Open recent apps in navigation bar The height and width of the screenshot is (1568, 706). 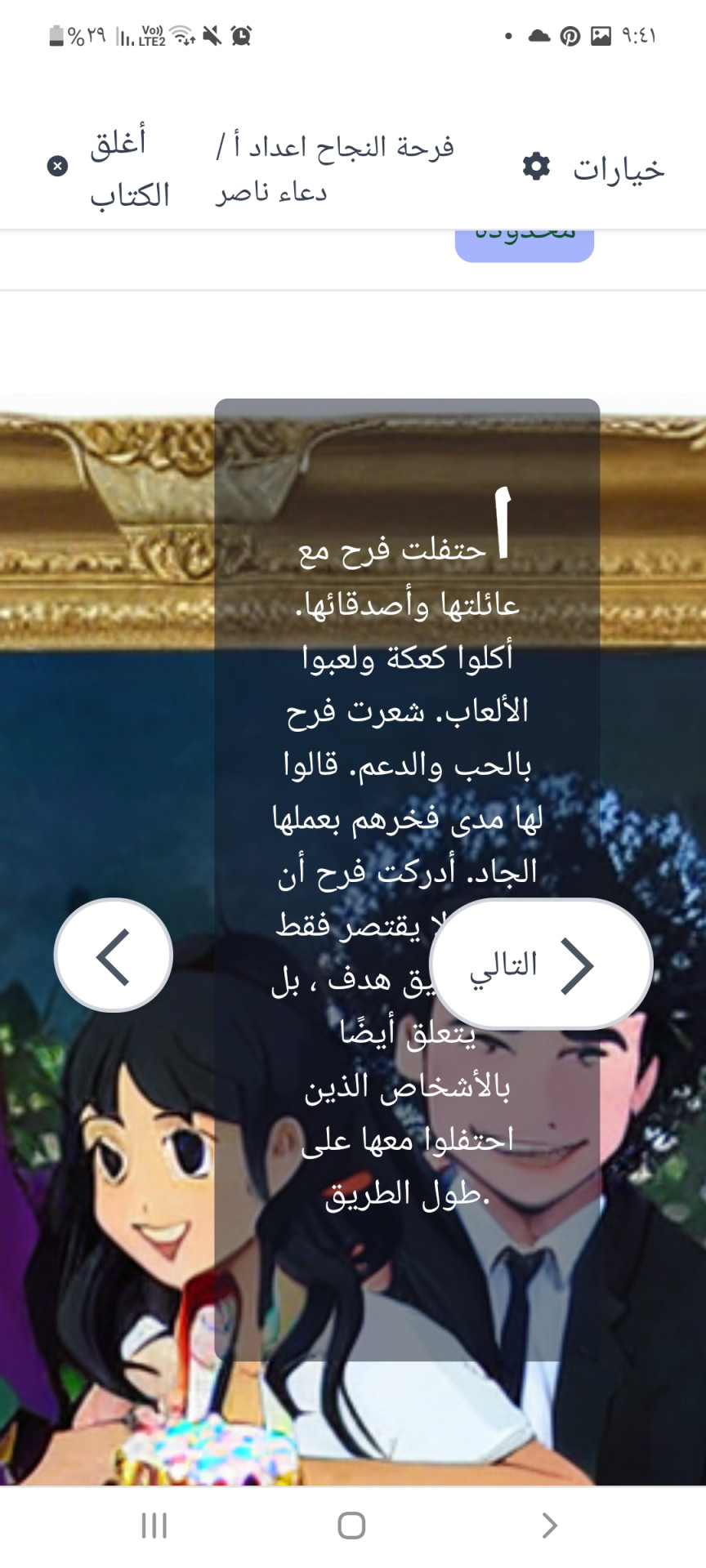[154, 1525]
